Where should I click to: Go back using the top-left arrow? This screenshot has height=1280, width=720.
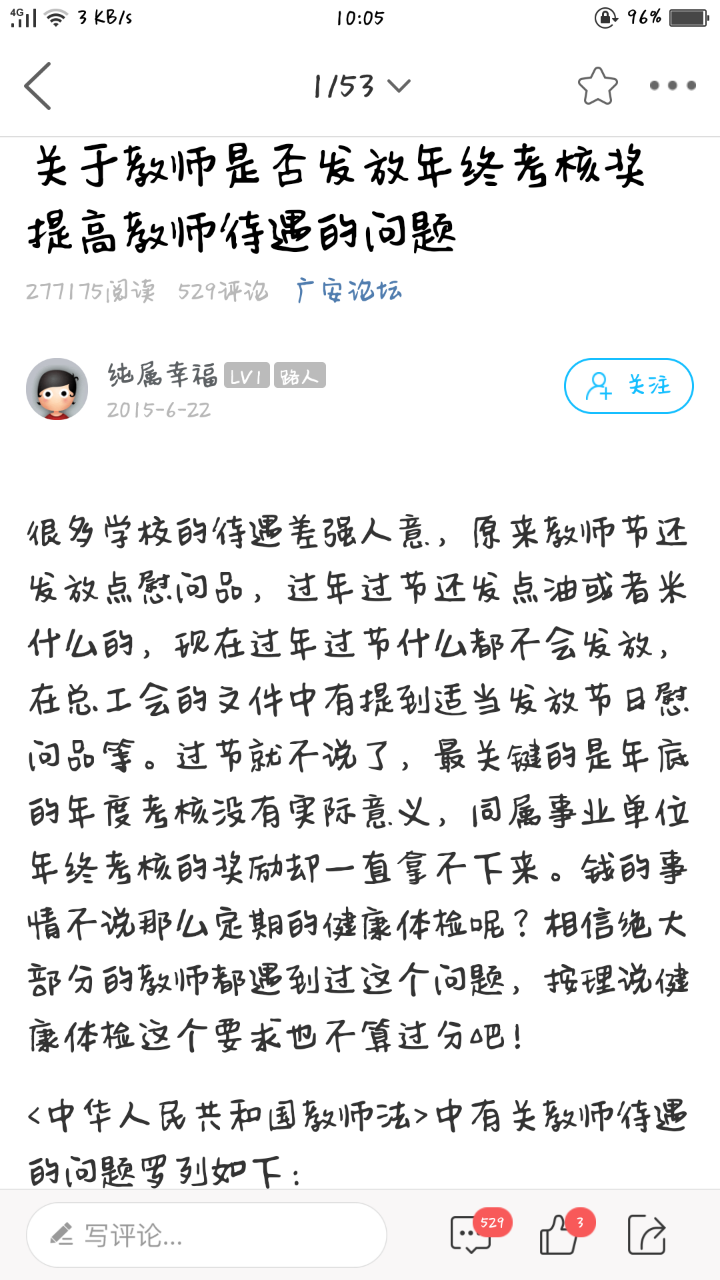pyautogui.click(x=38, y=86)
